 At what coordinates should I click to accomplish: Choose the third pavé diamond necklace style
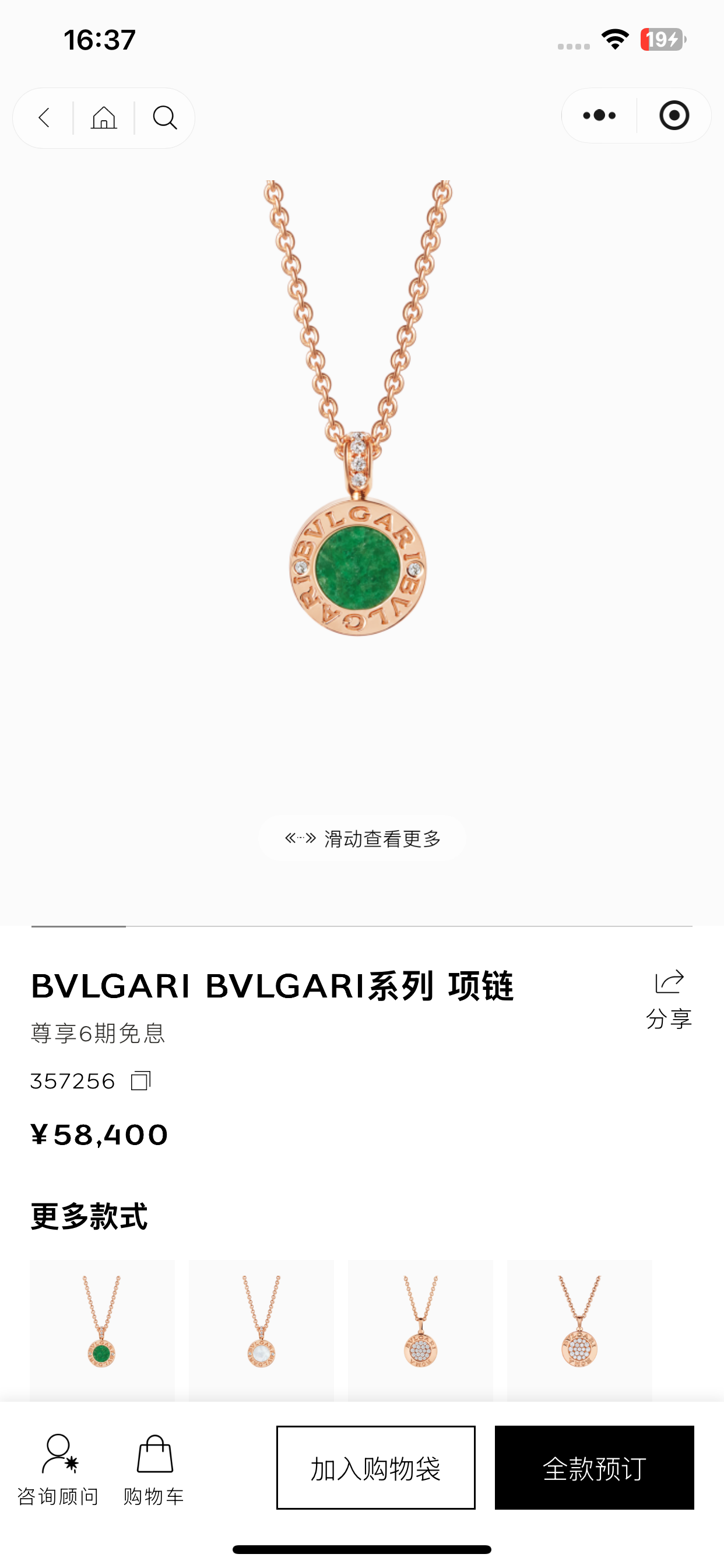[x=420, y=1331]
